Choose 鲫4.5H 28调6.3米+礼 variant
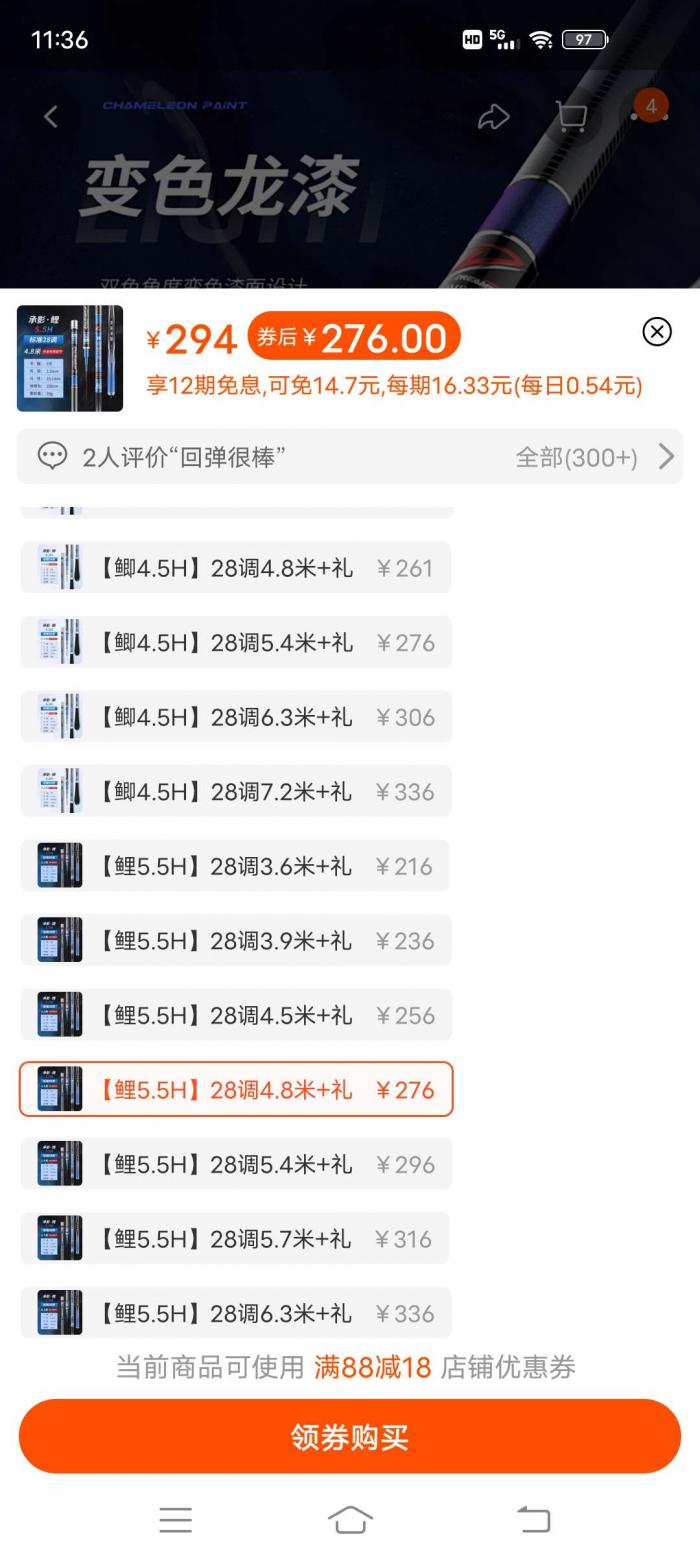Image resolution: width=700 pixels, height=1561 pixels. pos(236,717)
